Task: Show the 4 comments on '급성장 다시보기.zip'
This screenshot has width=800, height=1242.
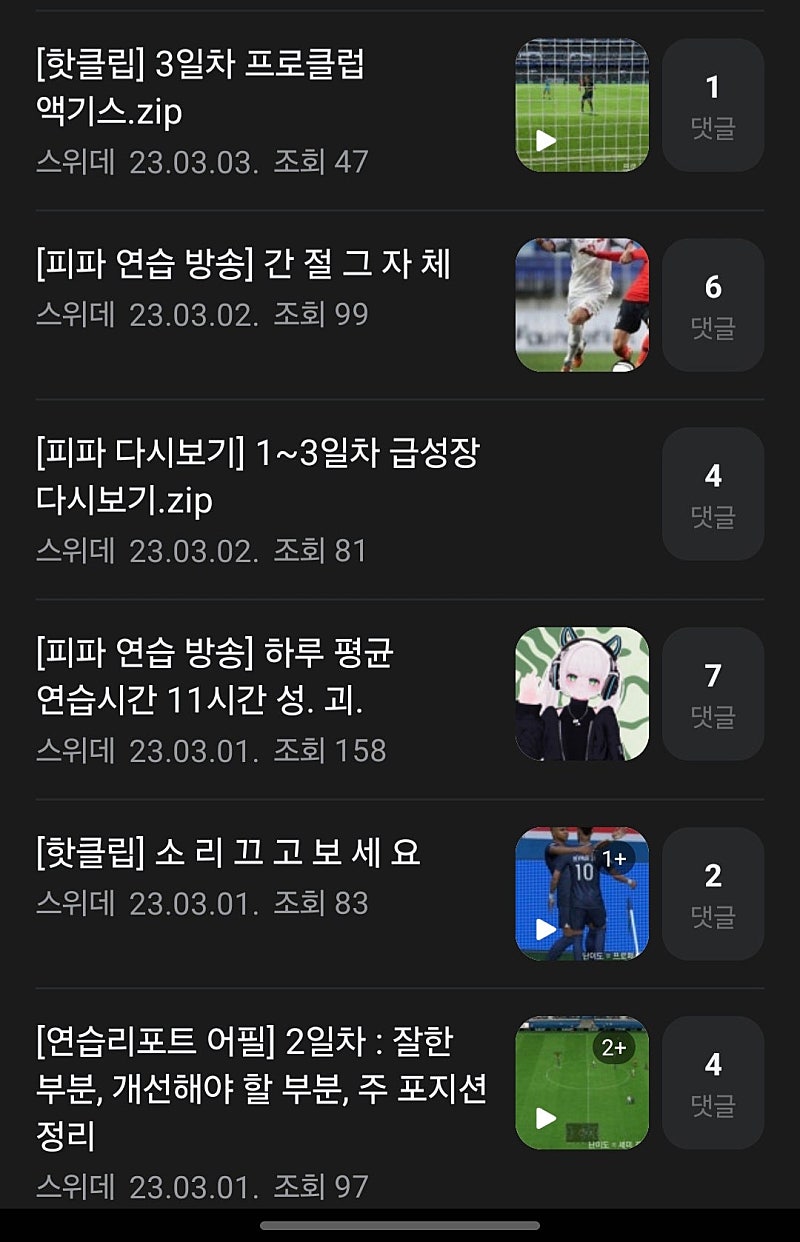Action: coord(713,494)
